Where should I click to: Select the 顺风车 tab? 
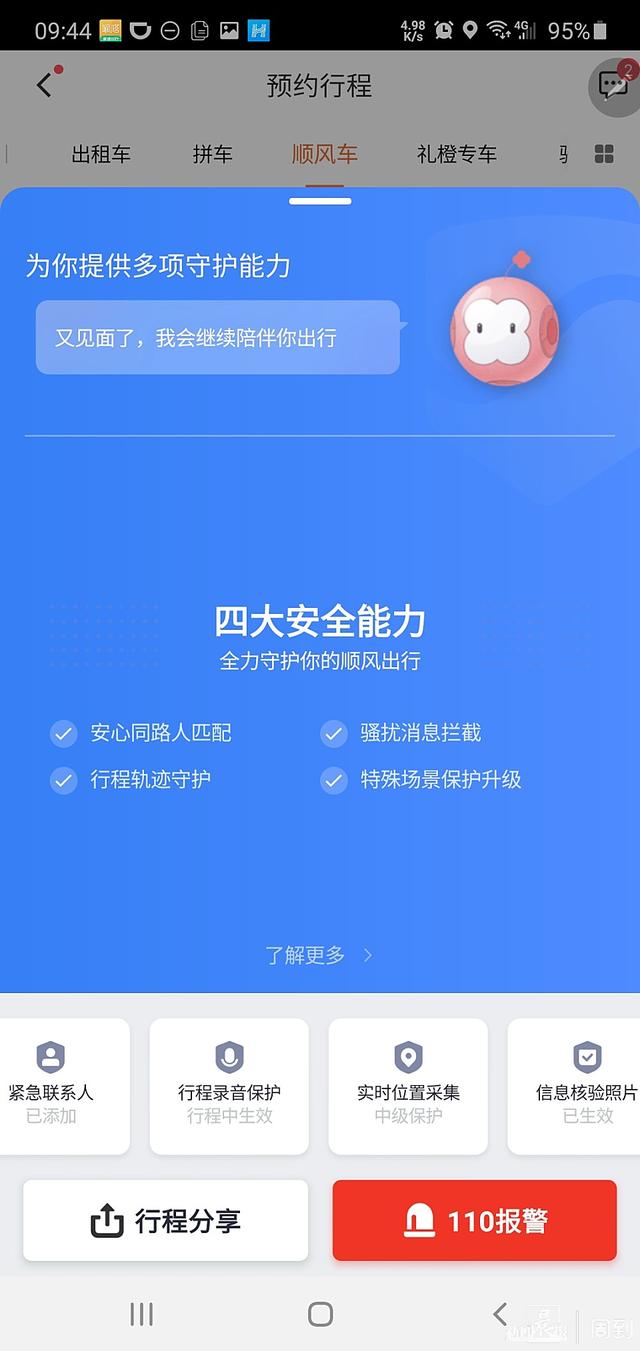tap(324, 154)
